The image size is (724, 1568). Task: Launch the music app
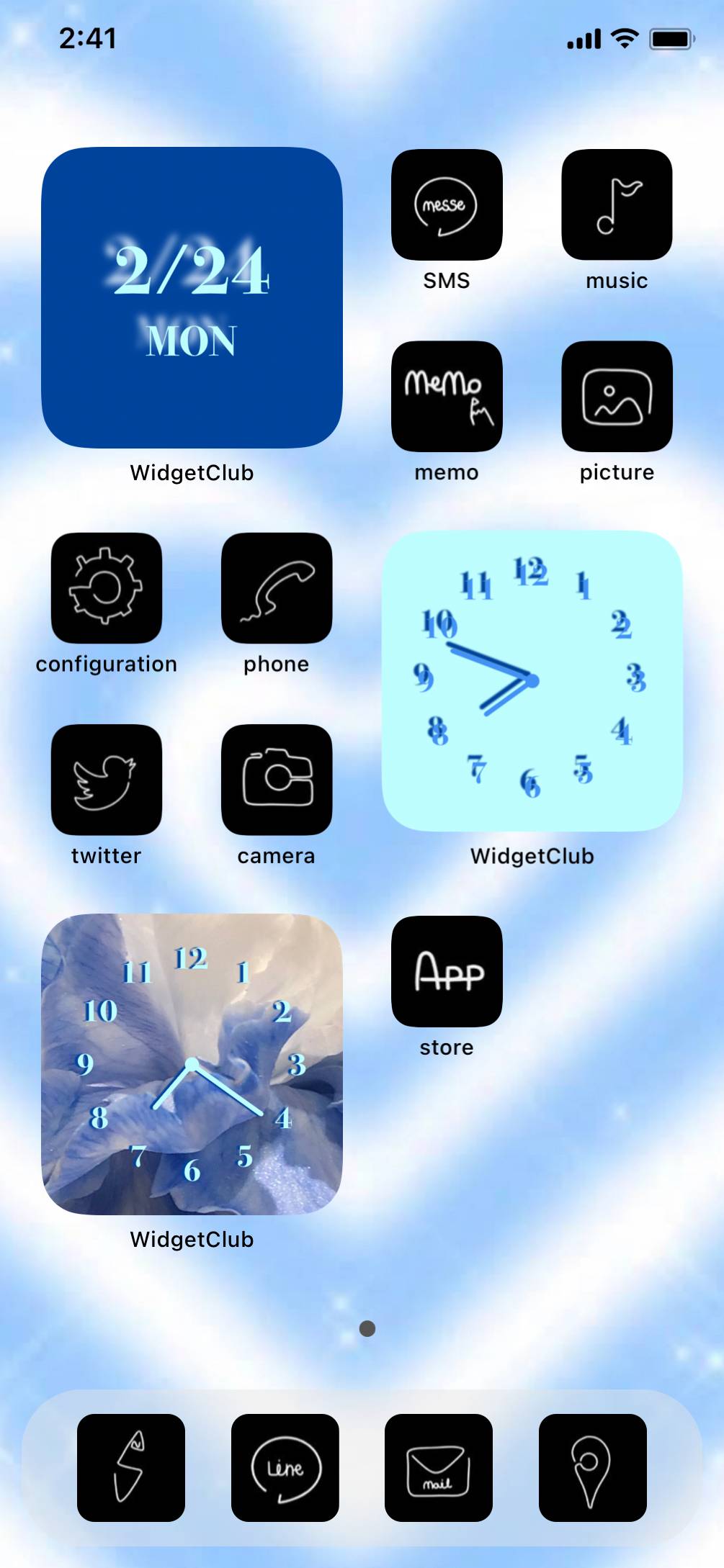tap(617, 205)
